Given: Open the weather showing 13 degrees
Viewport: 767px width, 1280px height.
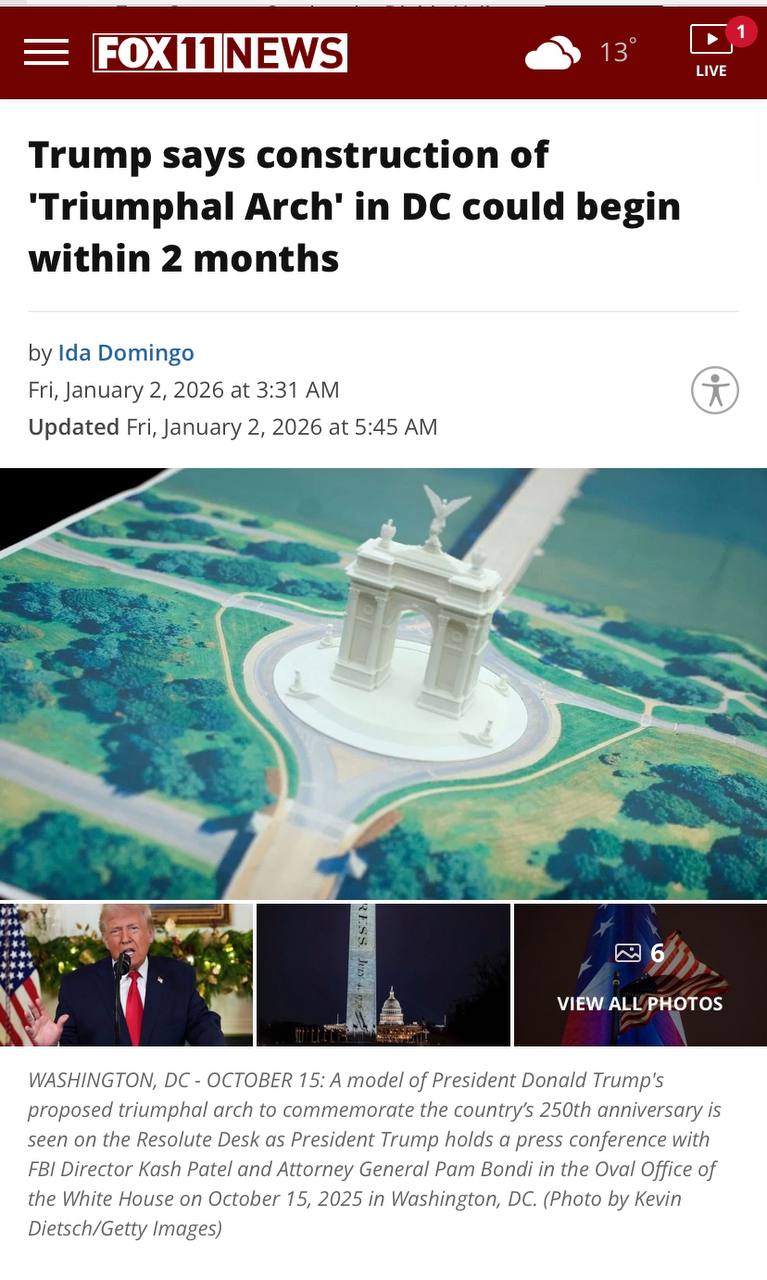Looking at the screenshot, I should tap(581, 52).
